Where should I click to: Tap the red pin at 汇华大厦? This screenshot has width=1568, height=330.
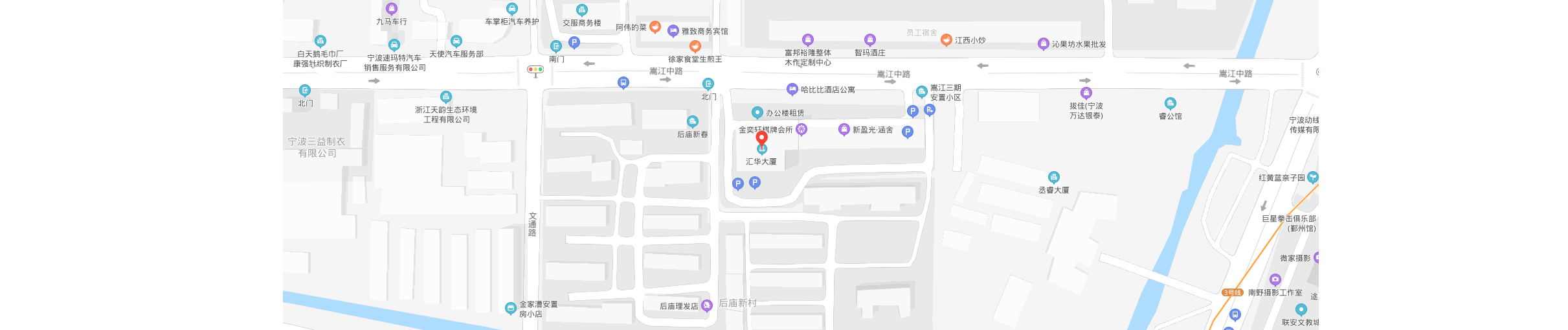[x=762, y=138]
